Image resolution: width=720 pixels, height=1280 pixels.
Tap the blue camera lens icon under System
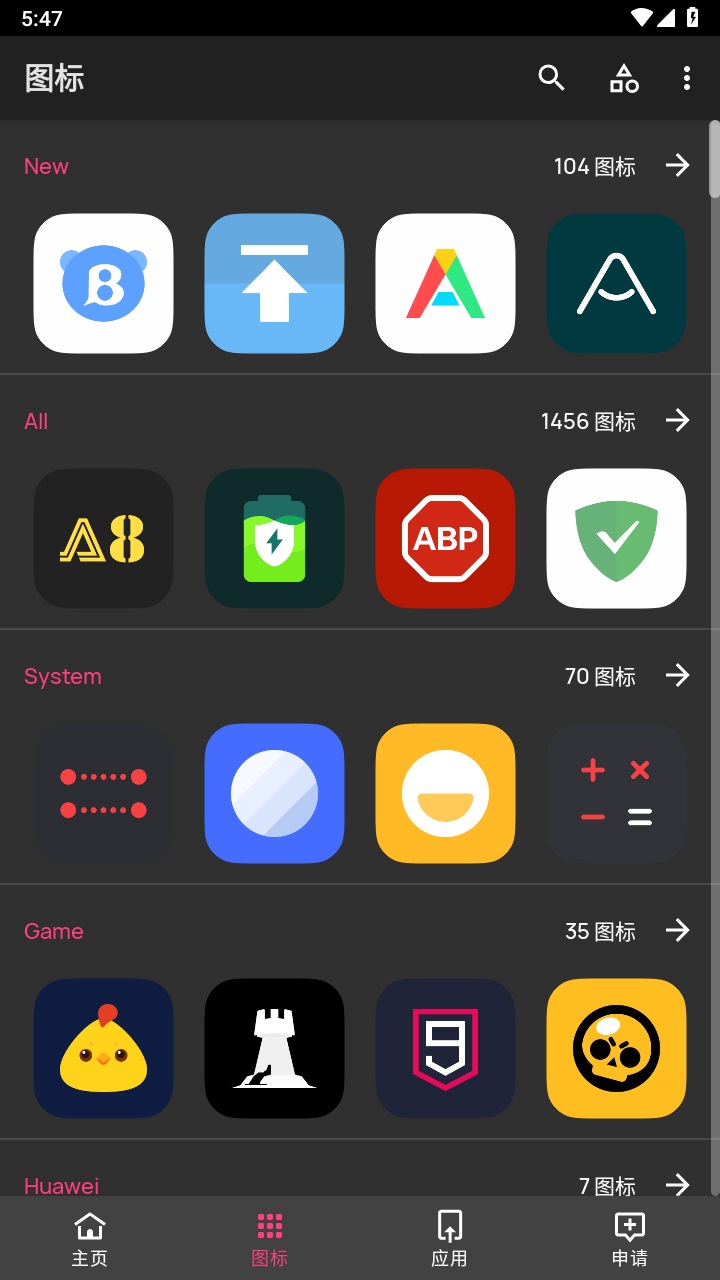coord(274,793)
